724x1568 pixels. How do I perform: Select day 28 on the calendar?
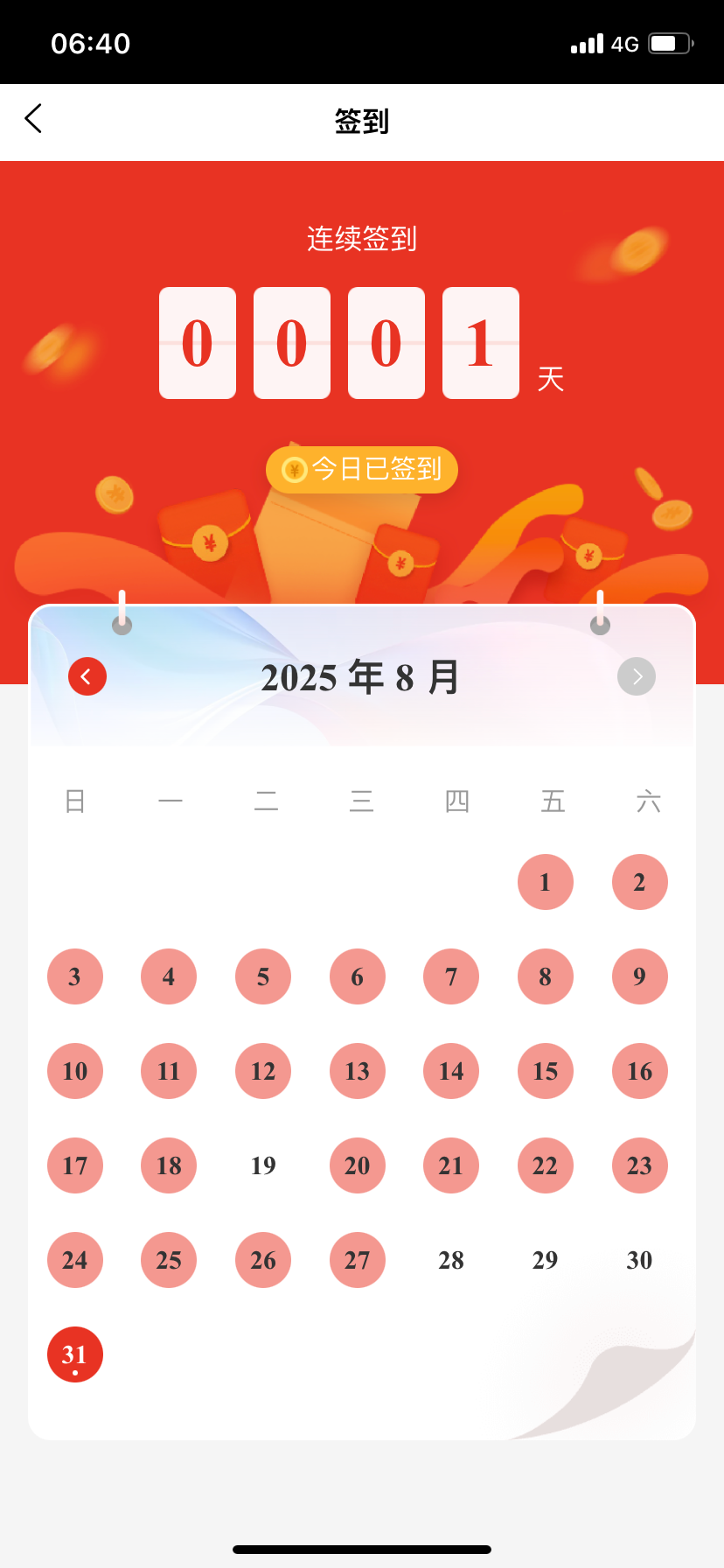[x=451, y=1260]
